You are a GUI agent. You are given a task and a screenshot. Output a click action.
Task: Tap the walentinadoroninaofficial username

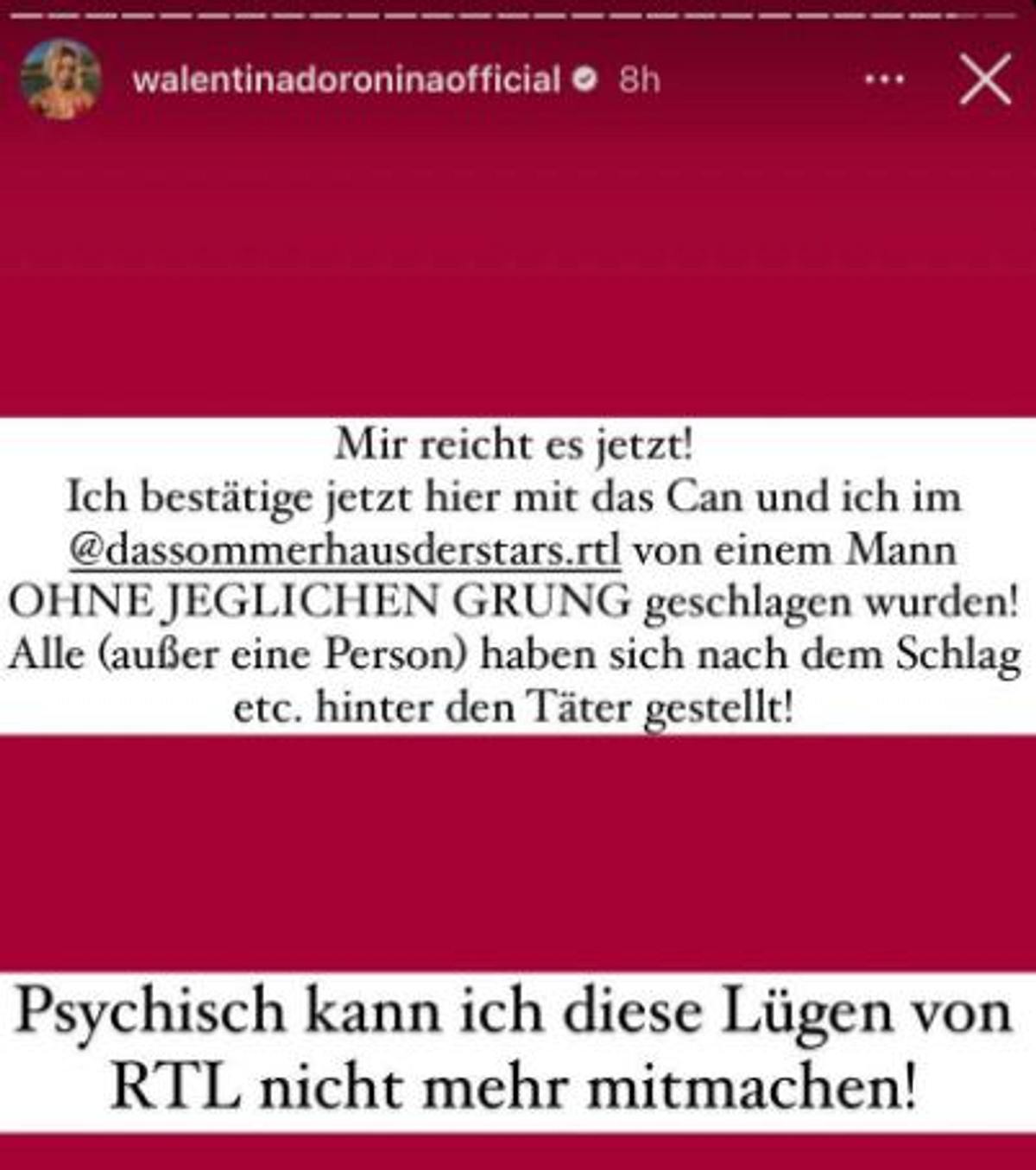pyautogui.click(x=347, y=79)
